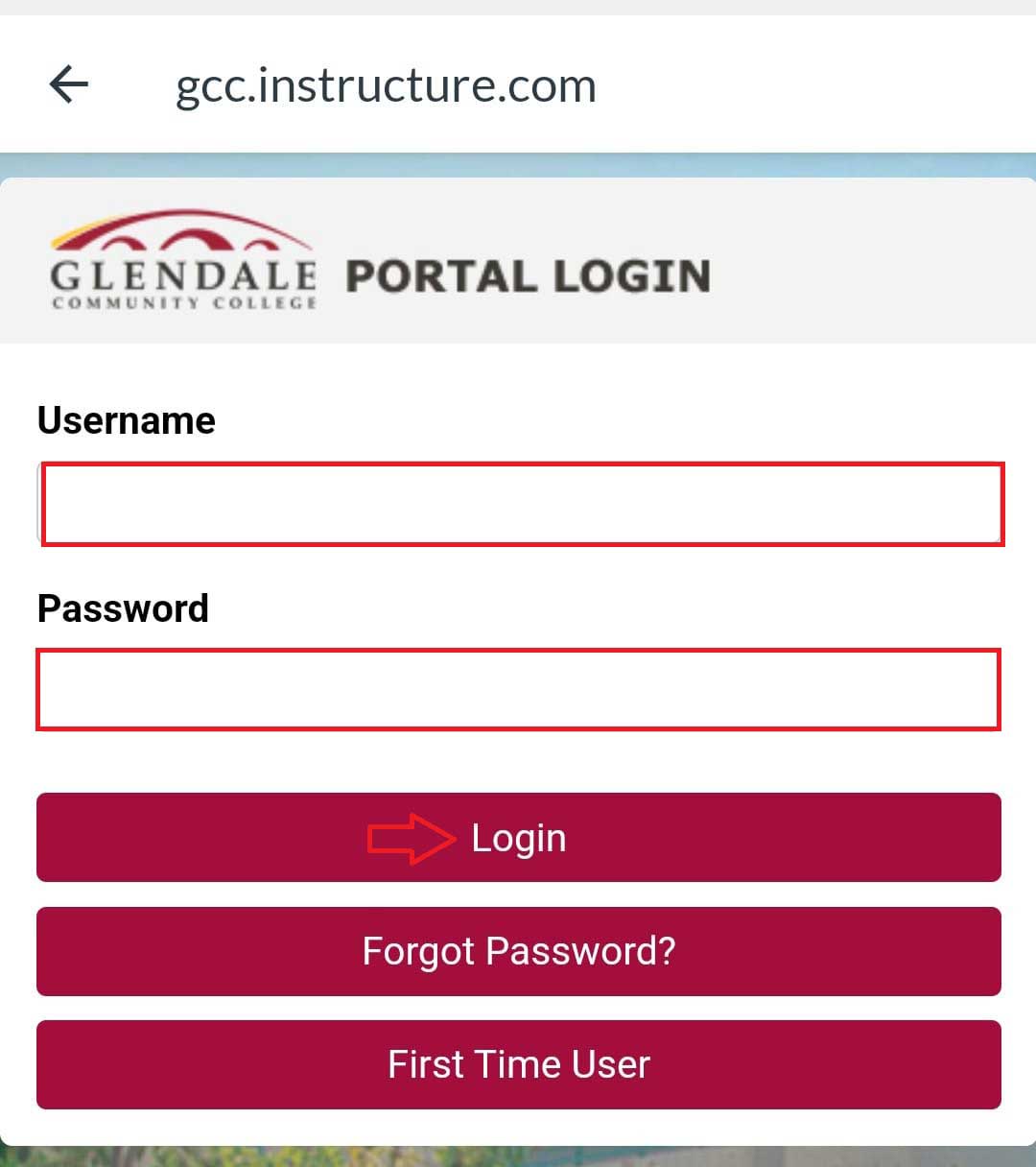Tap the Login button
The width and height of the screenshot is (1036, 1167).
coord(519,838)
